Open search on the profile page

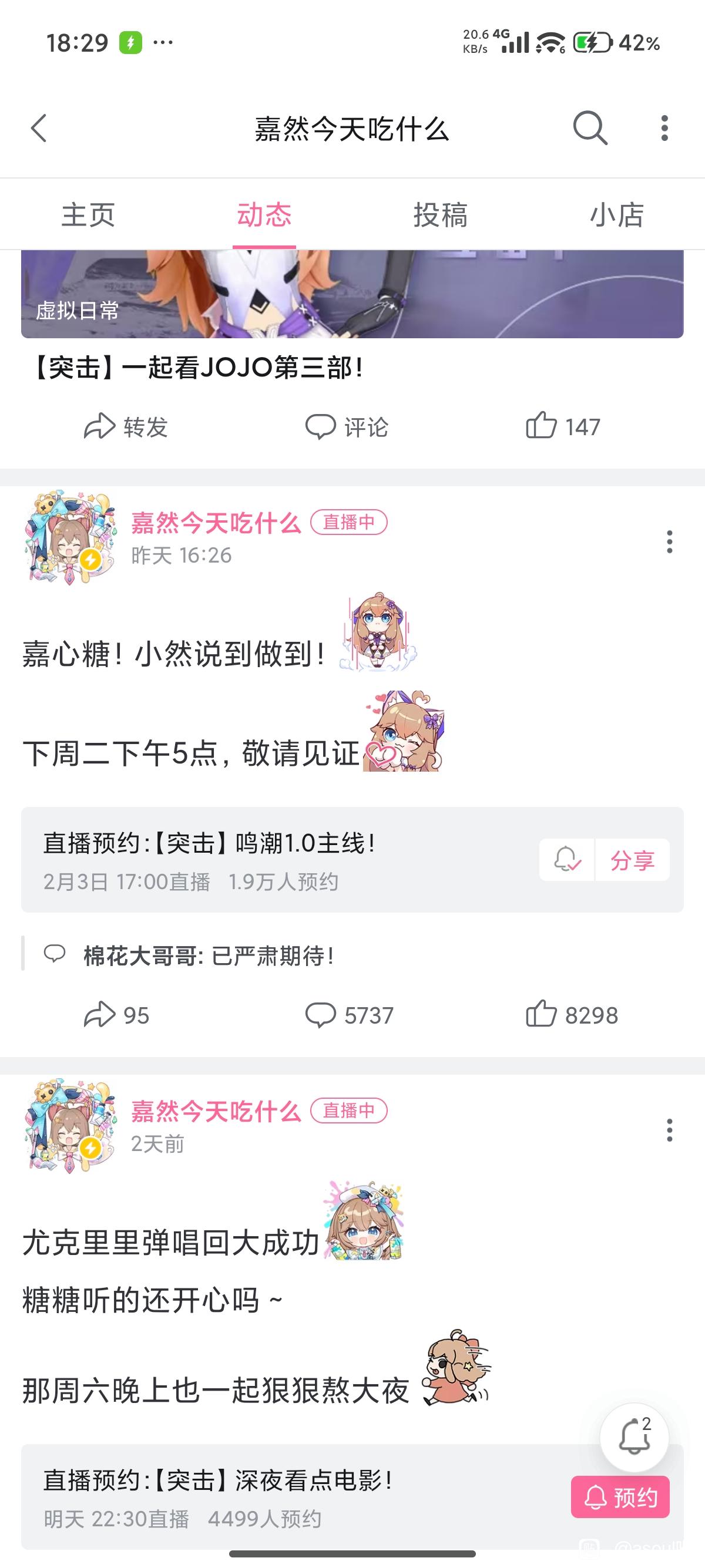pos(590,129)
